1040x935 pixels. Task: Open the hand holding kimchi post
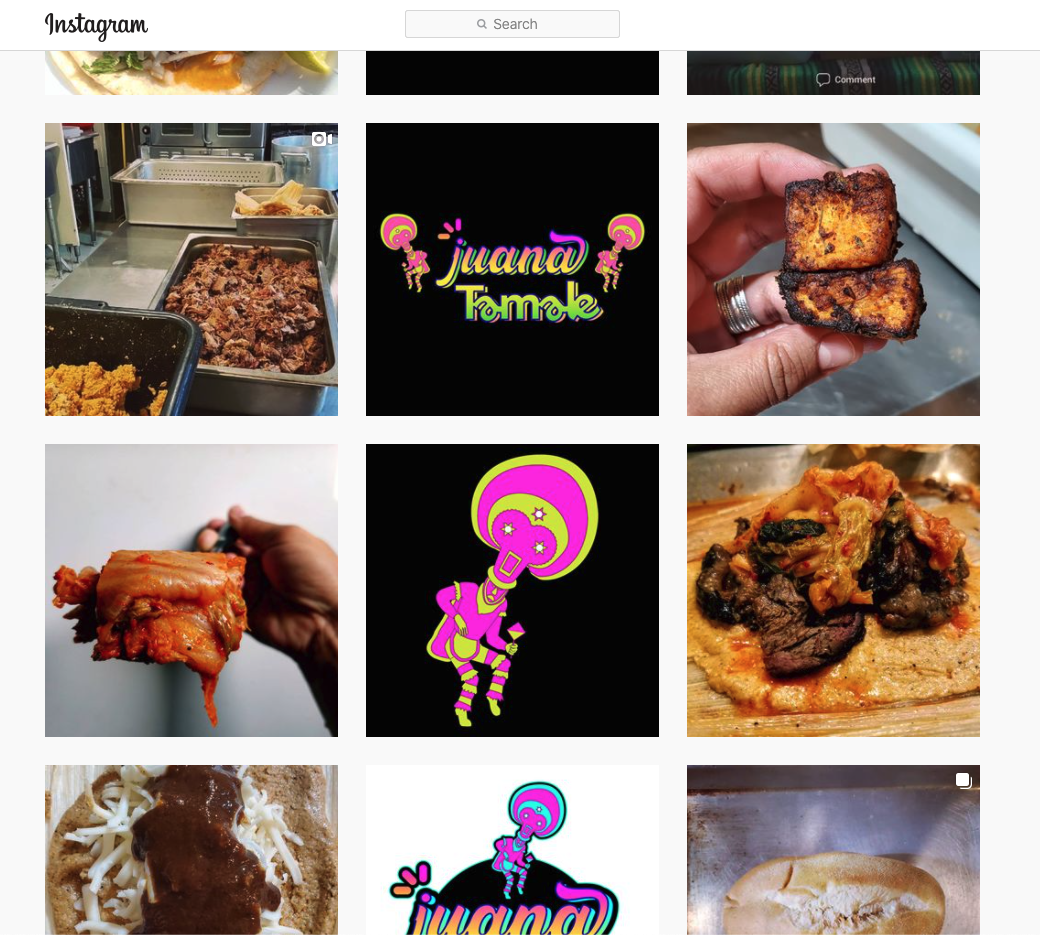[191, 590]
